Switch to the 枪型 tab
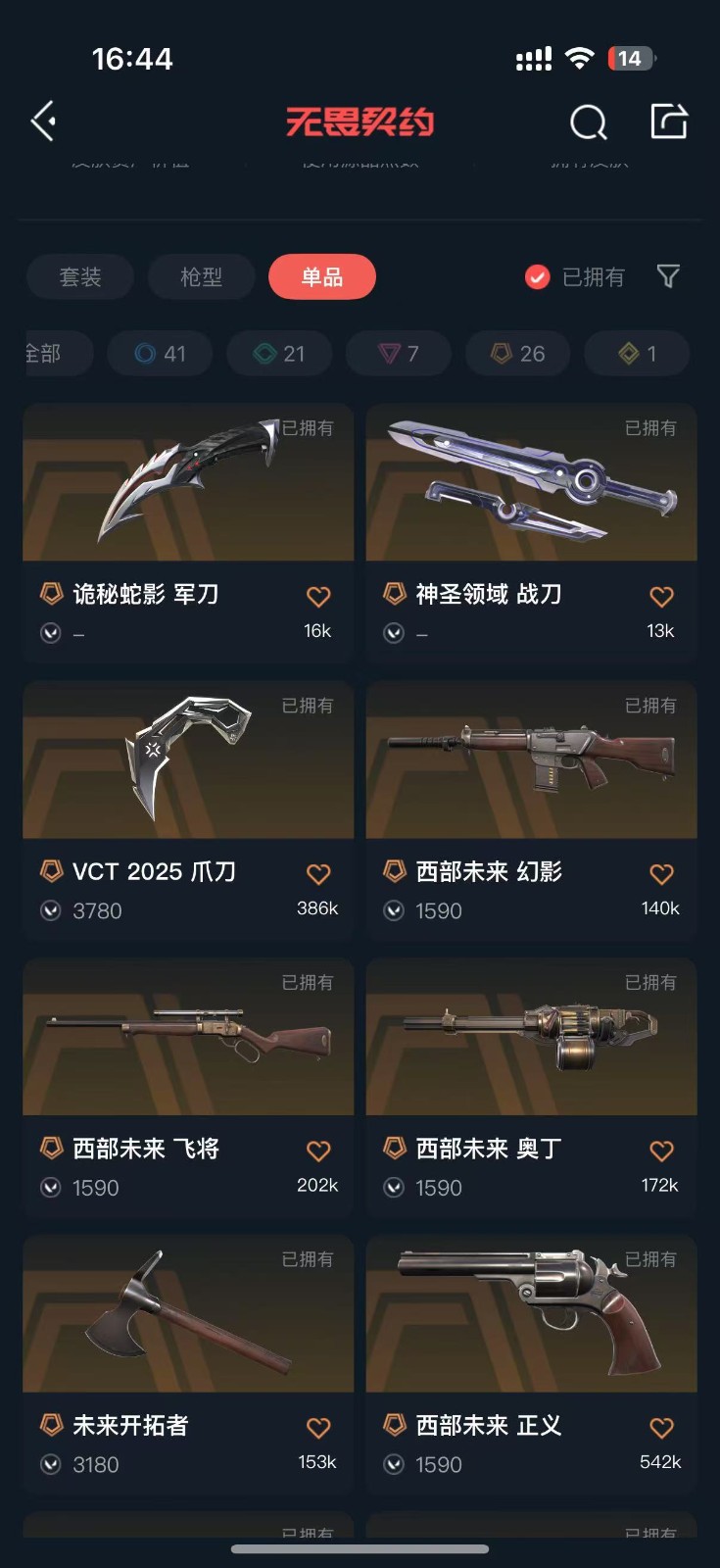This screenshot has width=720, height=1568. (201, 277)
